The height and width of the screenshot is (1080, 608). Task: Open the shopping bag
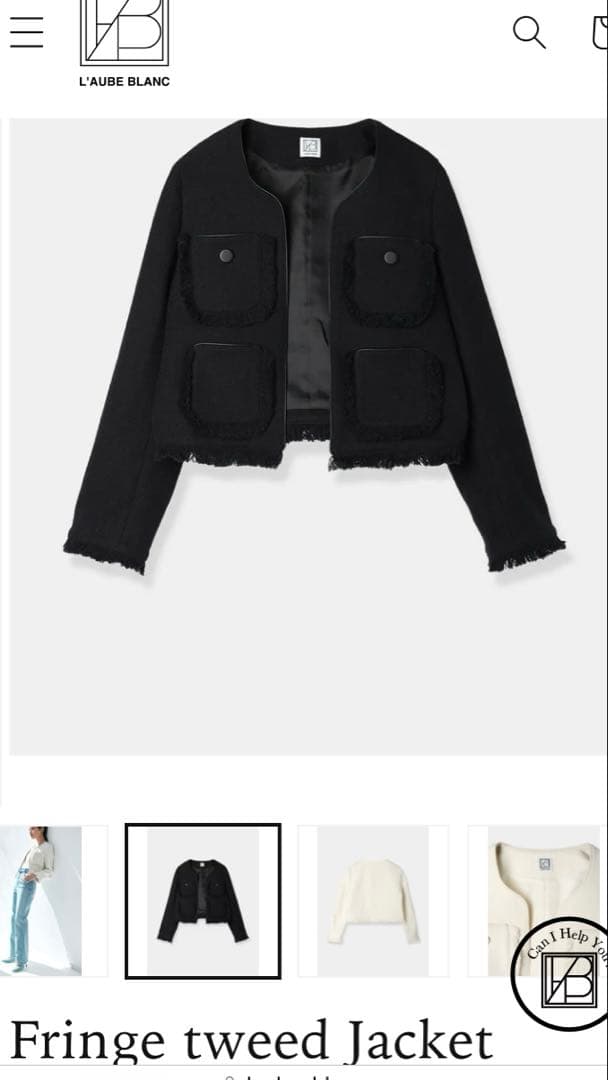[599, 32]
